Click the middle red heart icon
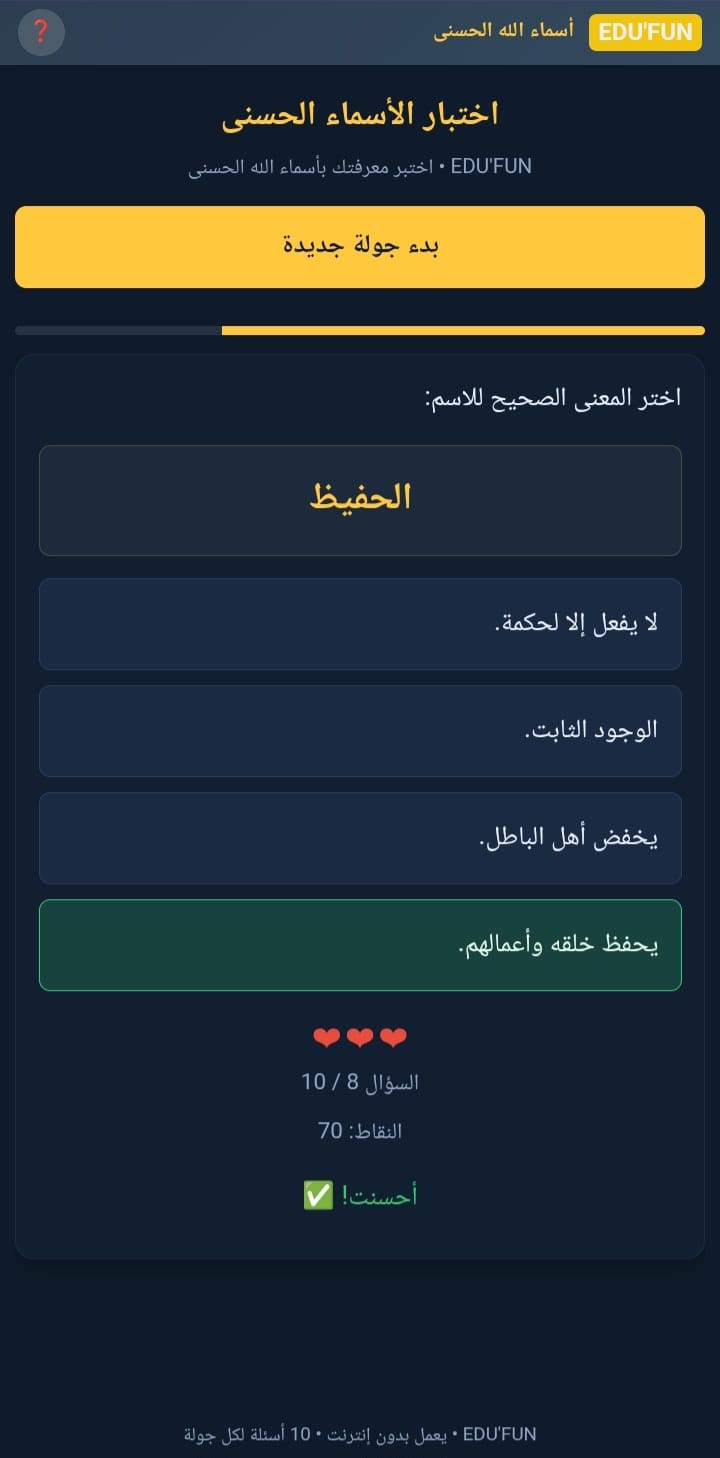This screenshot has width=720, height=1458. (359, 1037)
